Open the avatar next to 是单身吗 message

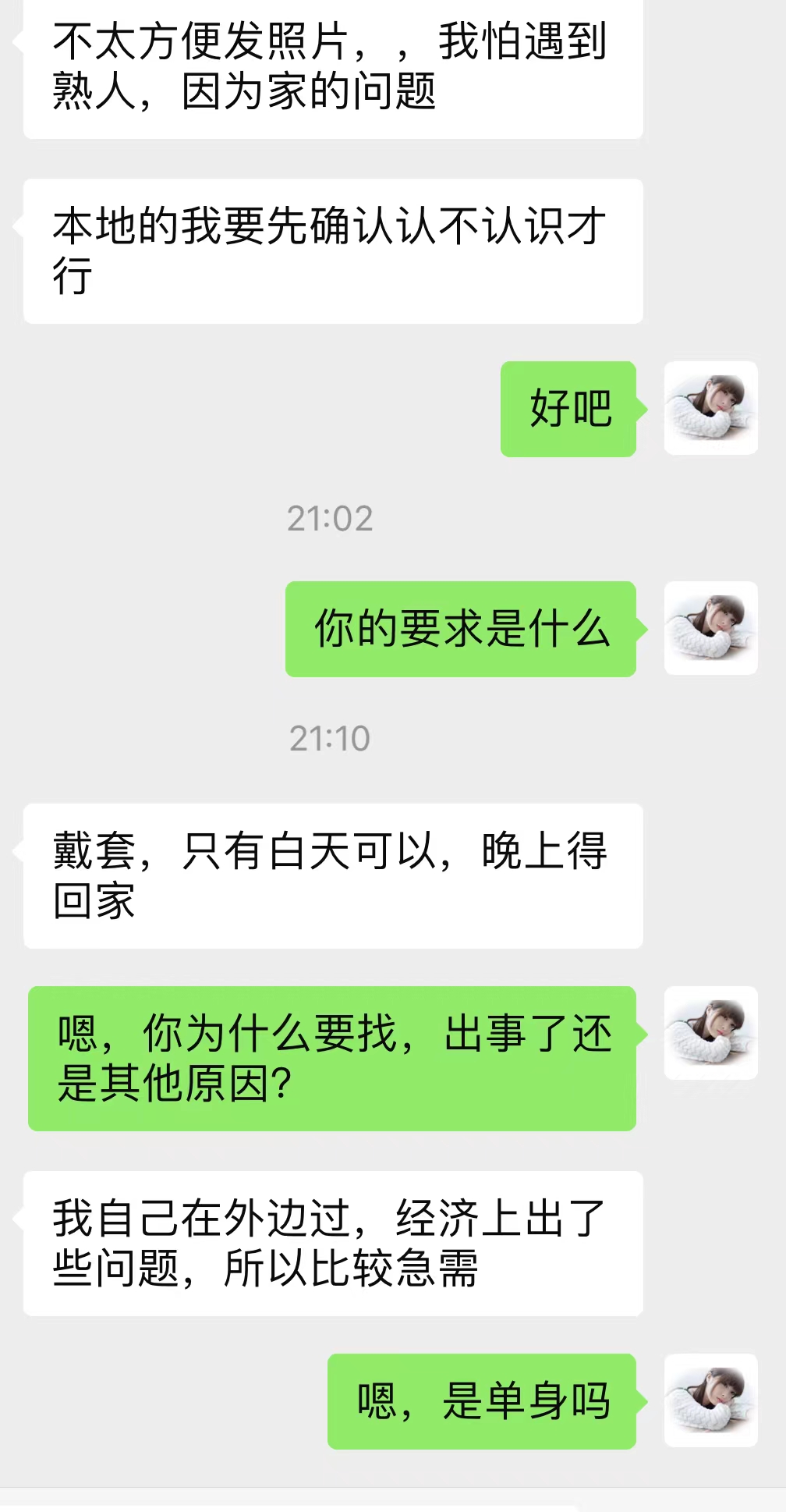point(710,1400)
